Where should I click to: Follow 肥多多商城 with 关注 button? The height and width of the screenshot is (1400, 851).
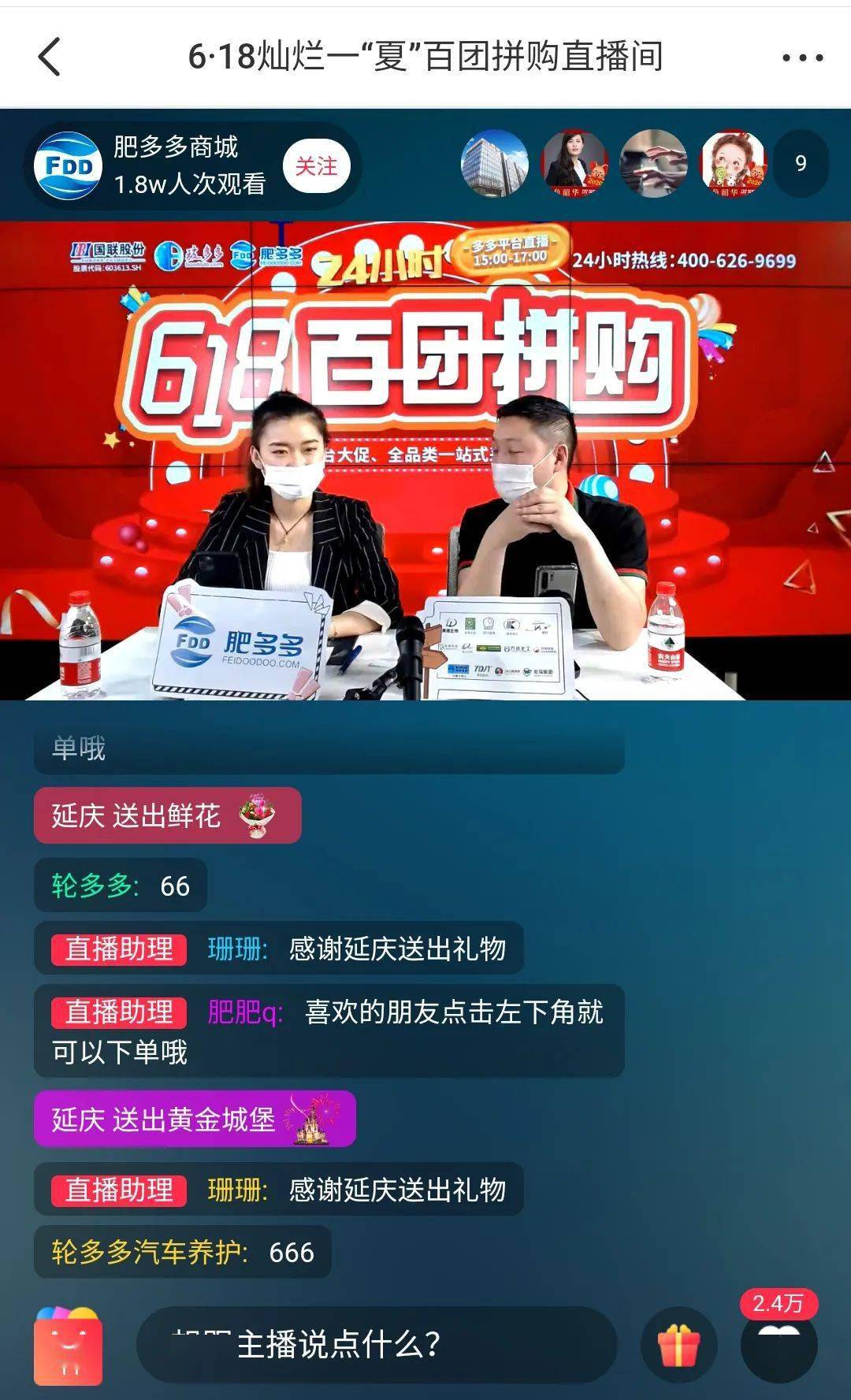316,165
